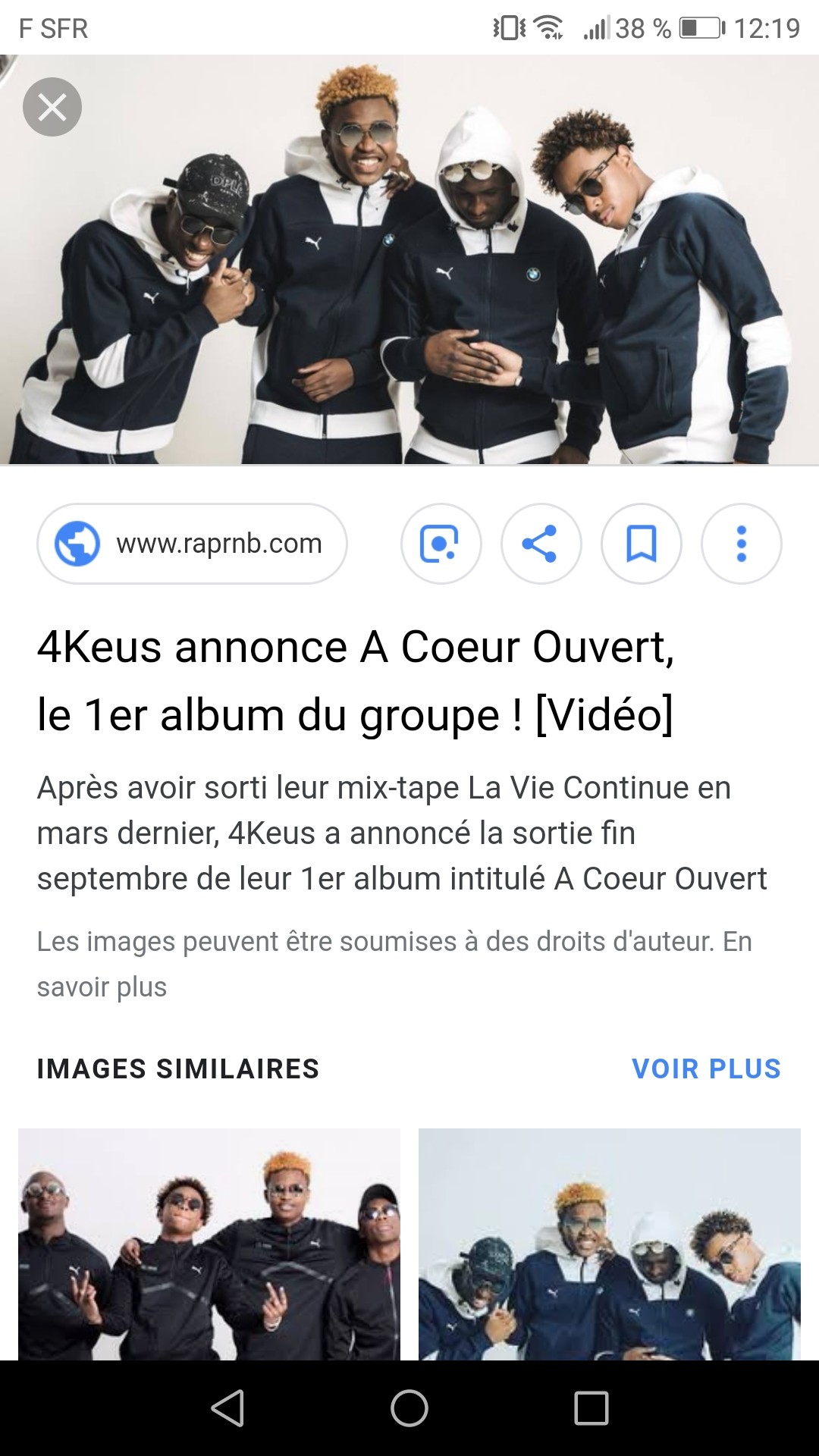View the main 4Keus group photo

pos(409,259)
